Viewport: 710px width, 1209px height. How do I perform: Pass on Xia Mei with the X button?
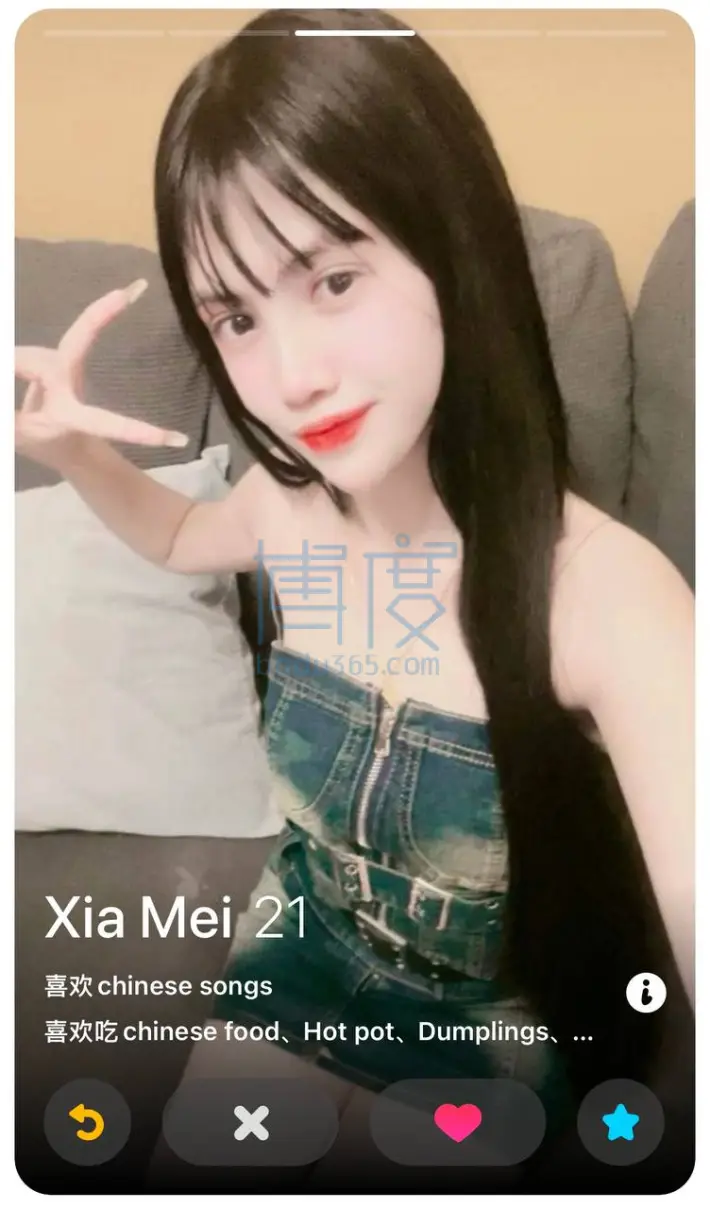click(x=251, y=1122)
